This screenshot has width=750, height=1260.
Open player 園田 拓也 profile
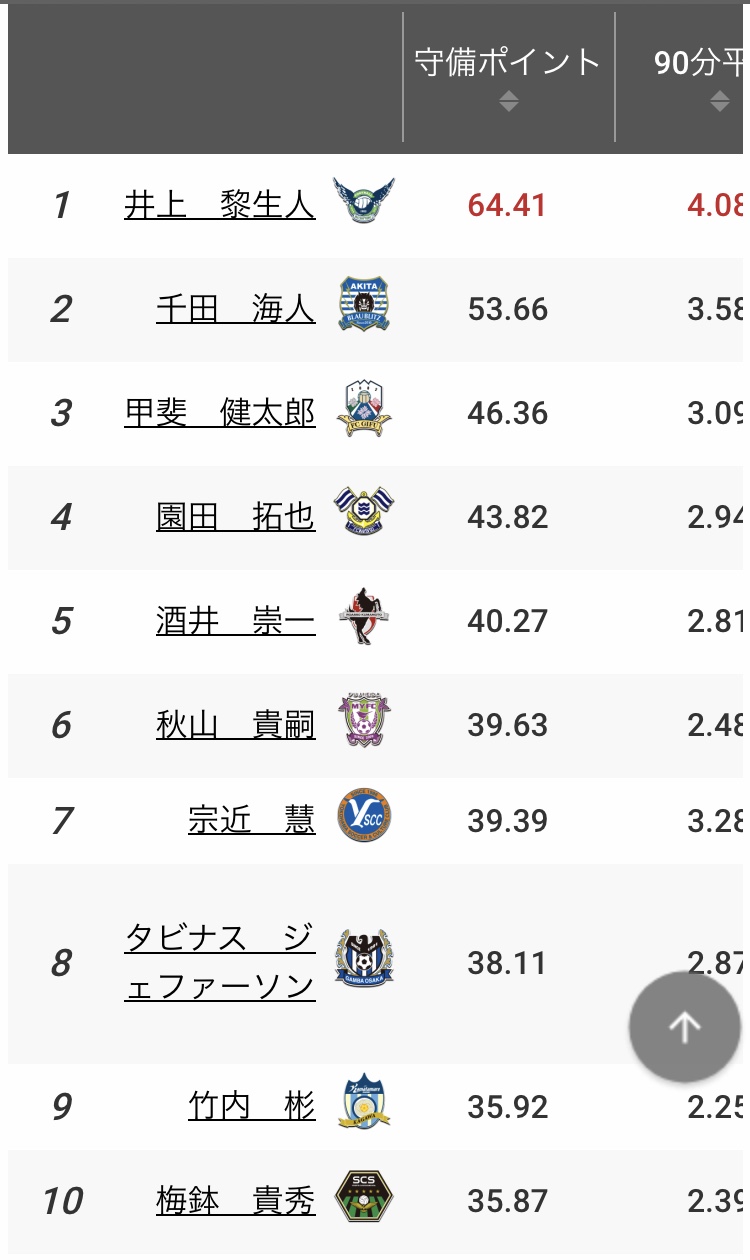point(236,517)
